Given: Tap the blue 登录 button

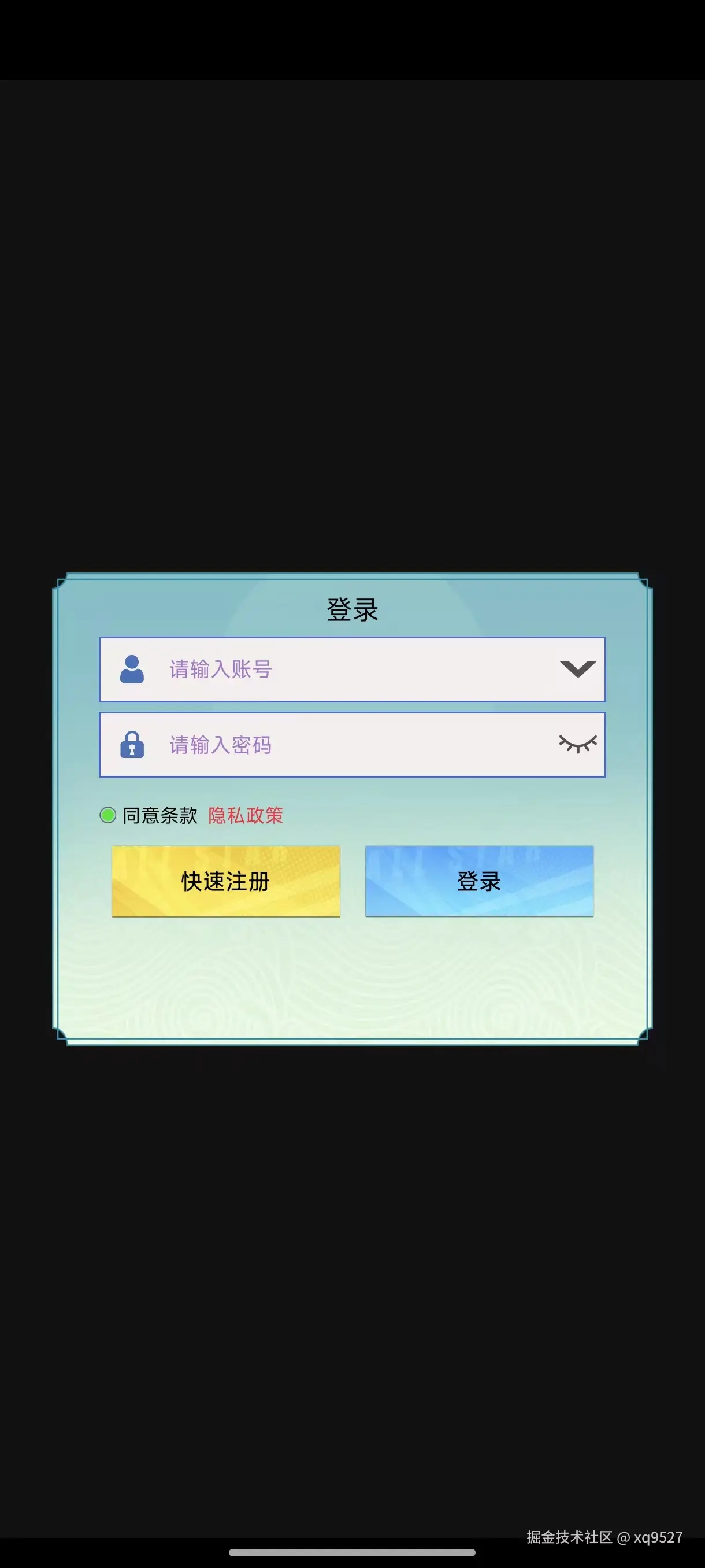Looking at the screenshot, I should (x=478, y=881).
